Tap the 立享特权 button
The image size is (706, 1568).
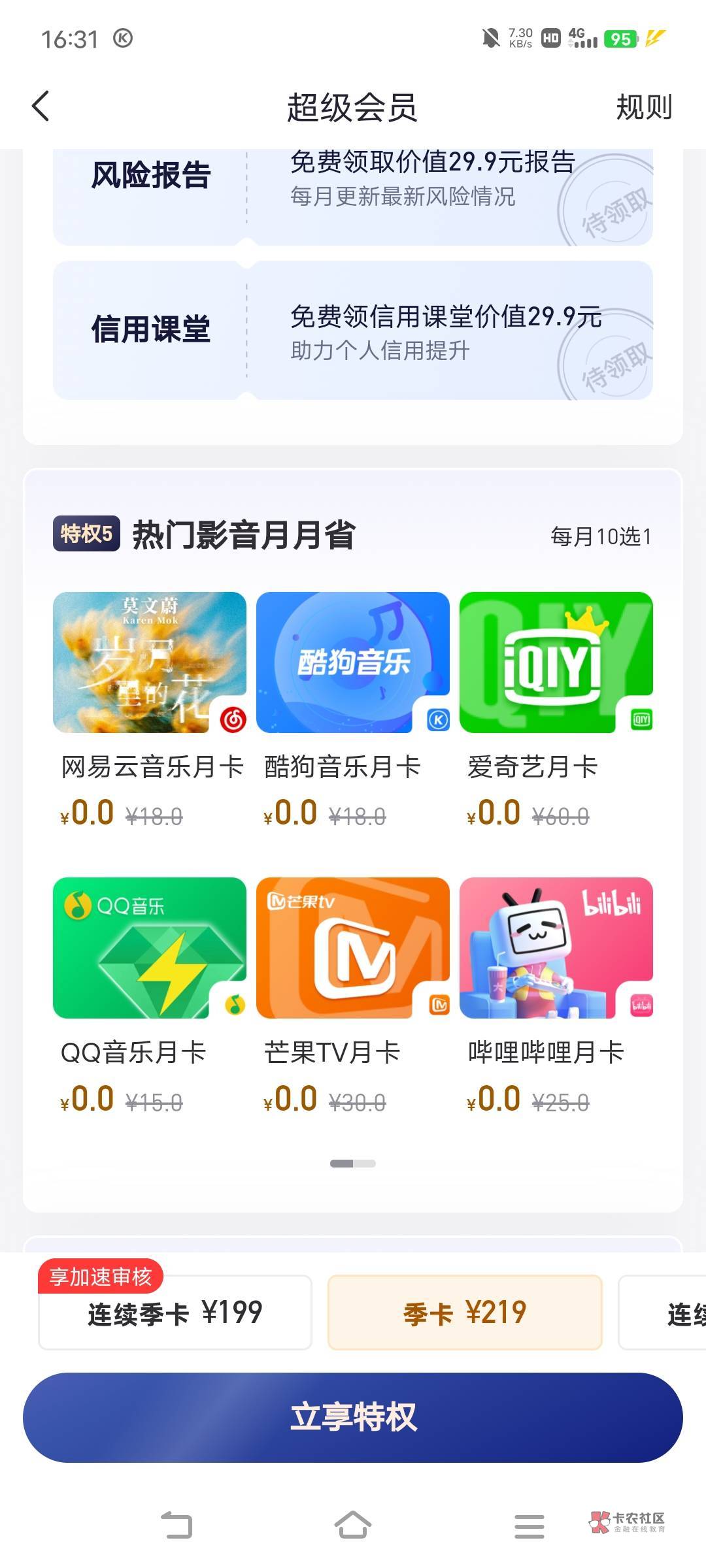(x=353, y=1417)
